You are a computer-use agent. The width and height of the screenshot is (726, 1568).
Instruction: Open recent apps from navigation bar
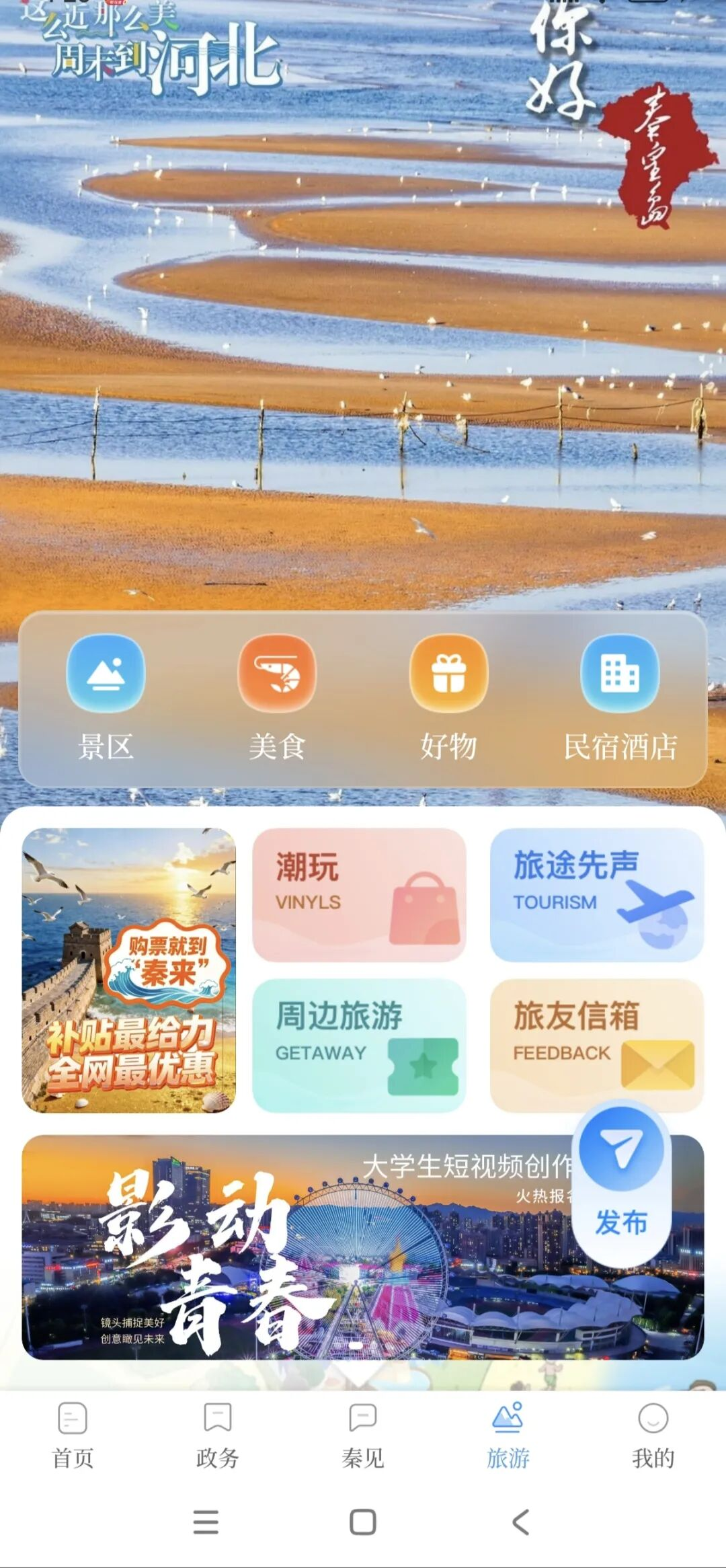coord(206,1522)
